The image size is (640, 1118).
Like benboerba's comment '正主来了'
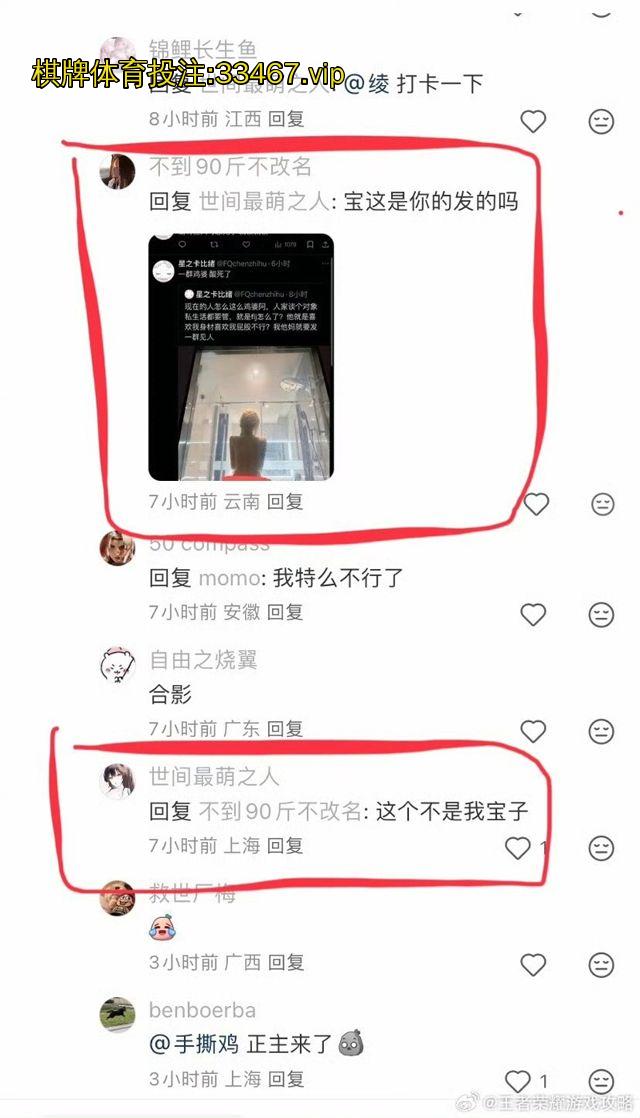[x=518, y=1081]
